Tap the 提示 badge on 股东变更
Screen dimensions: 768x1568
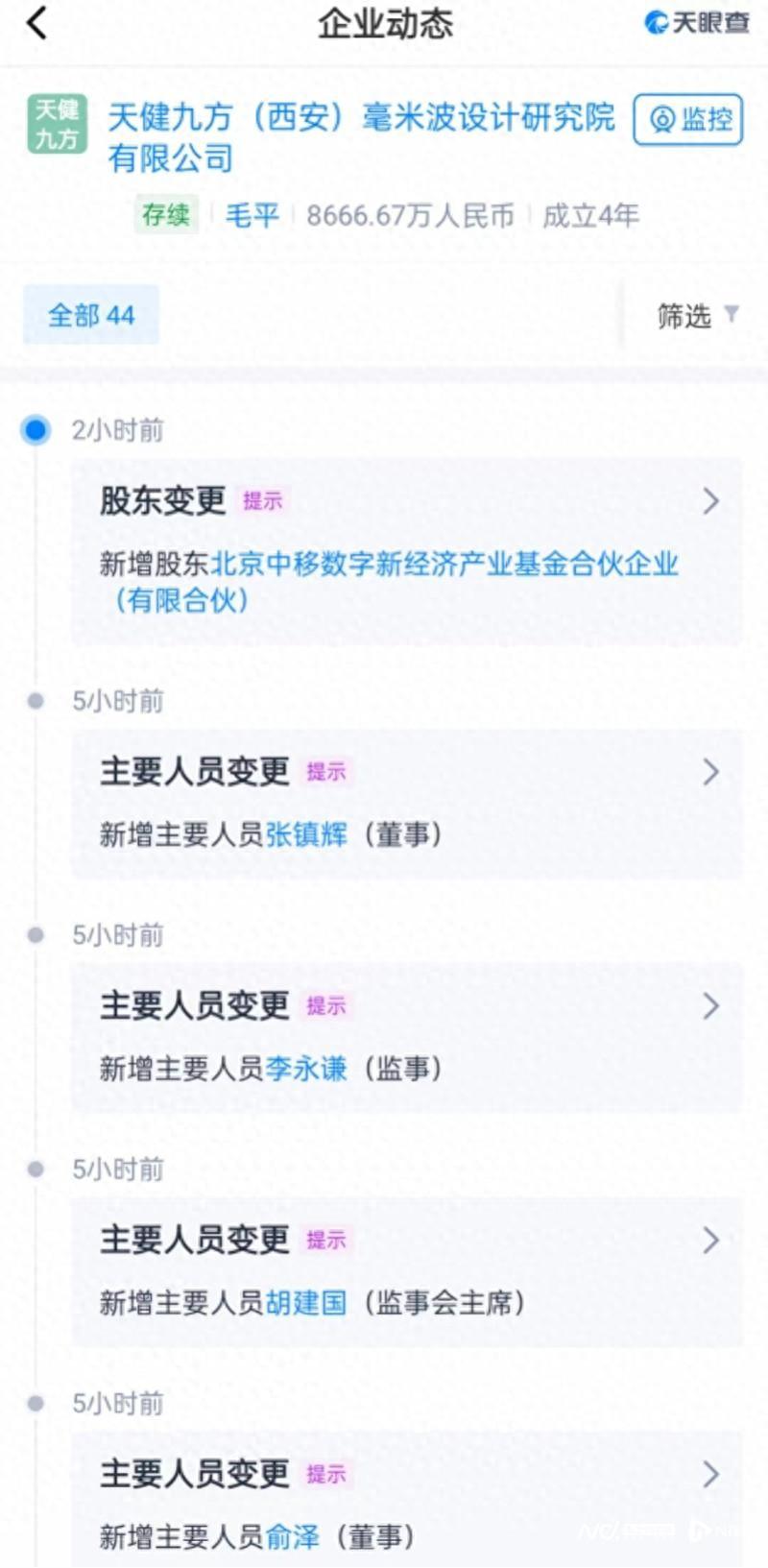coord(262,501)
